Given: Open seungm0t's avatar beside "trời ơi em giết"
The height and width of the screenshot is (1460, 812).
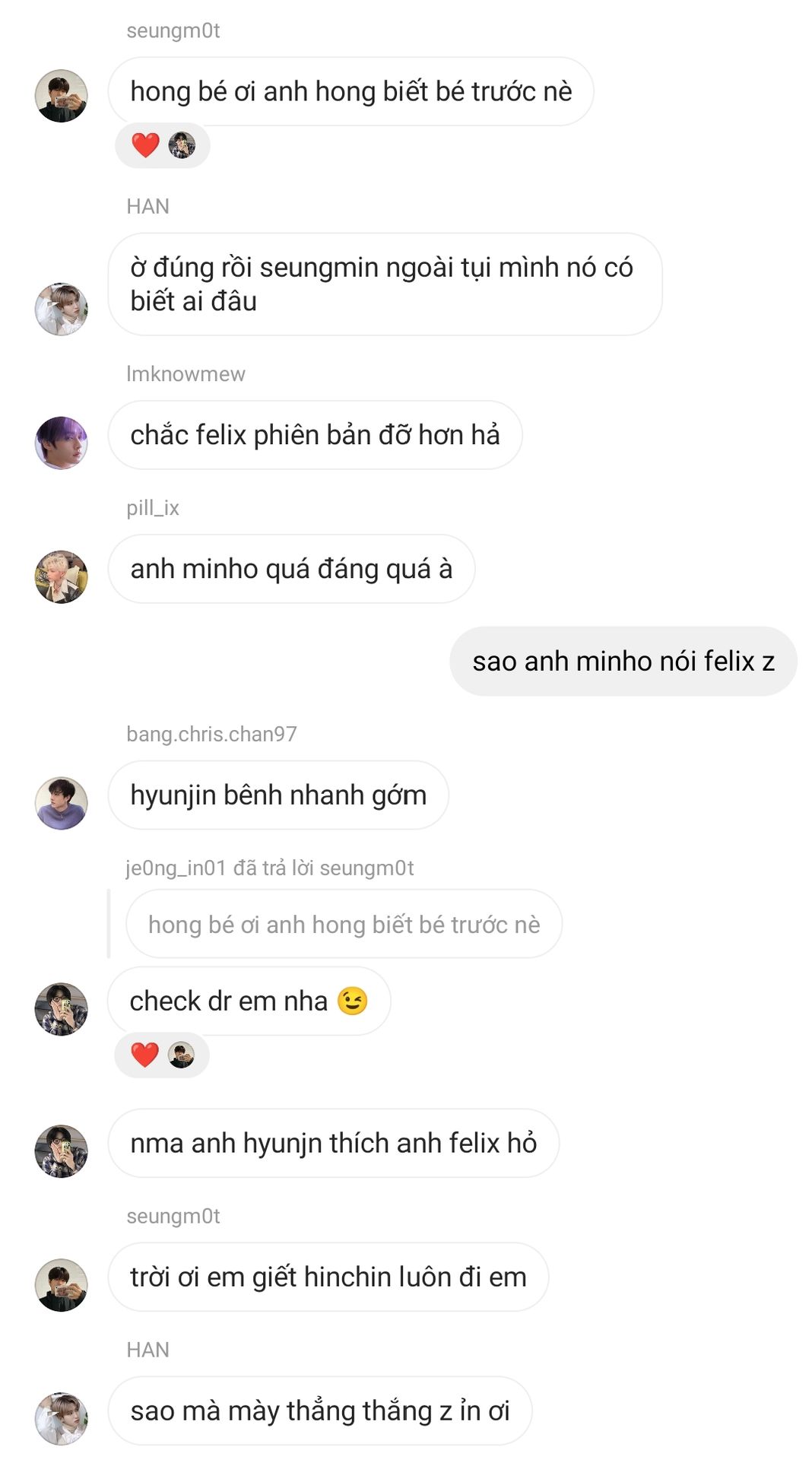Looking at the screenshot, I should point(62,1285).
